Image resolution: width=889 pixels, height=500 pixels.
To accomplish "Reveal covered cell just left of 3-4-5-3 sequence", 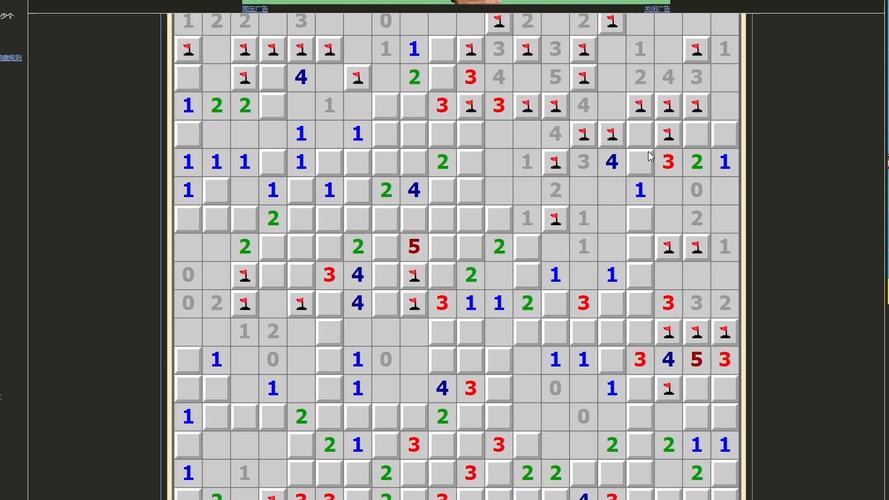I will [x=612, y=359].
